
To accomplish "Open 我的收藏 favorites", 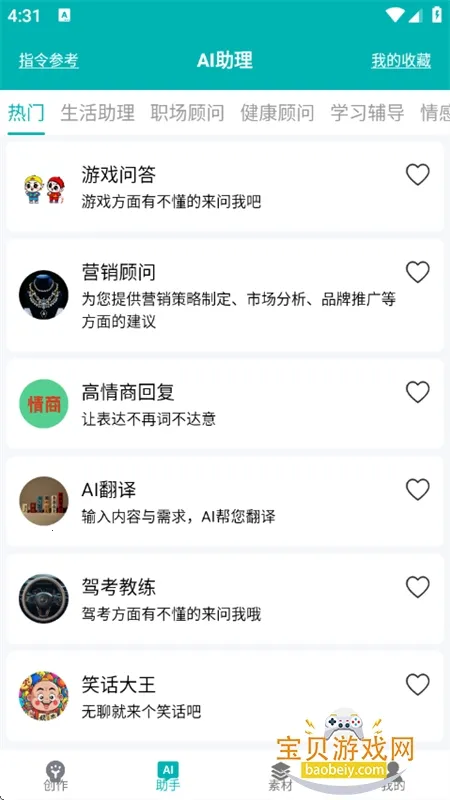I will tap(401, 61).
